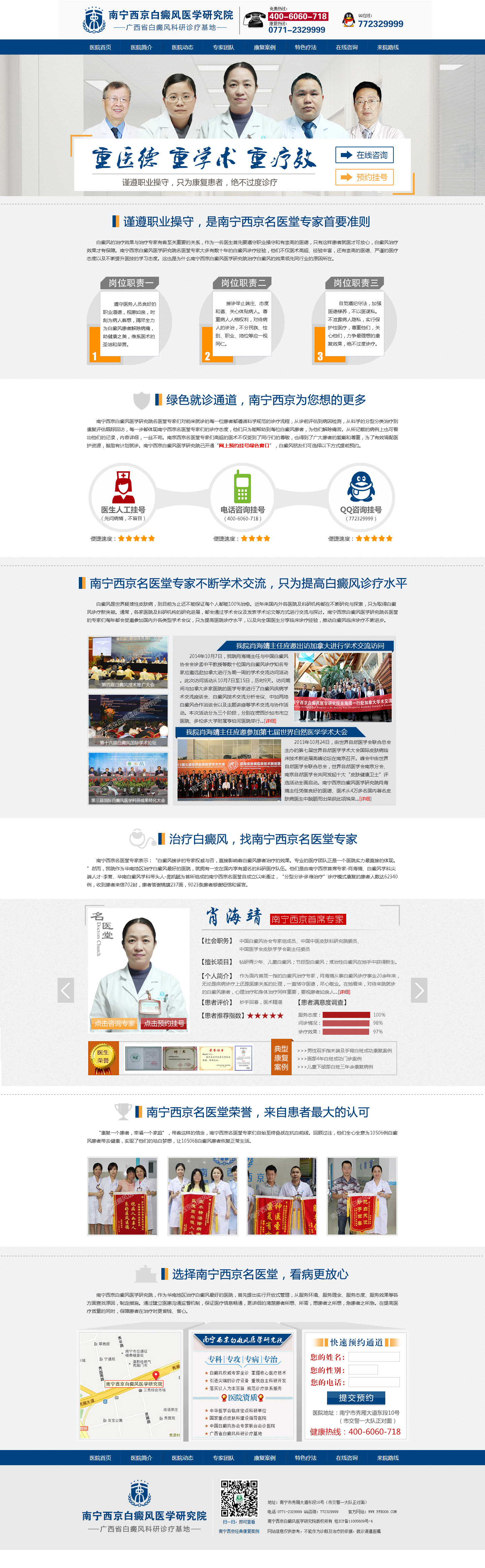Show the next expert with the right arrow

[x=419, y=990]
